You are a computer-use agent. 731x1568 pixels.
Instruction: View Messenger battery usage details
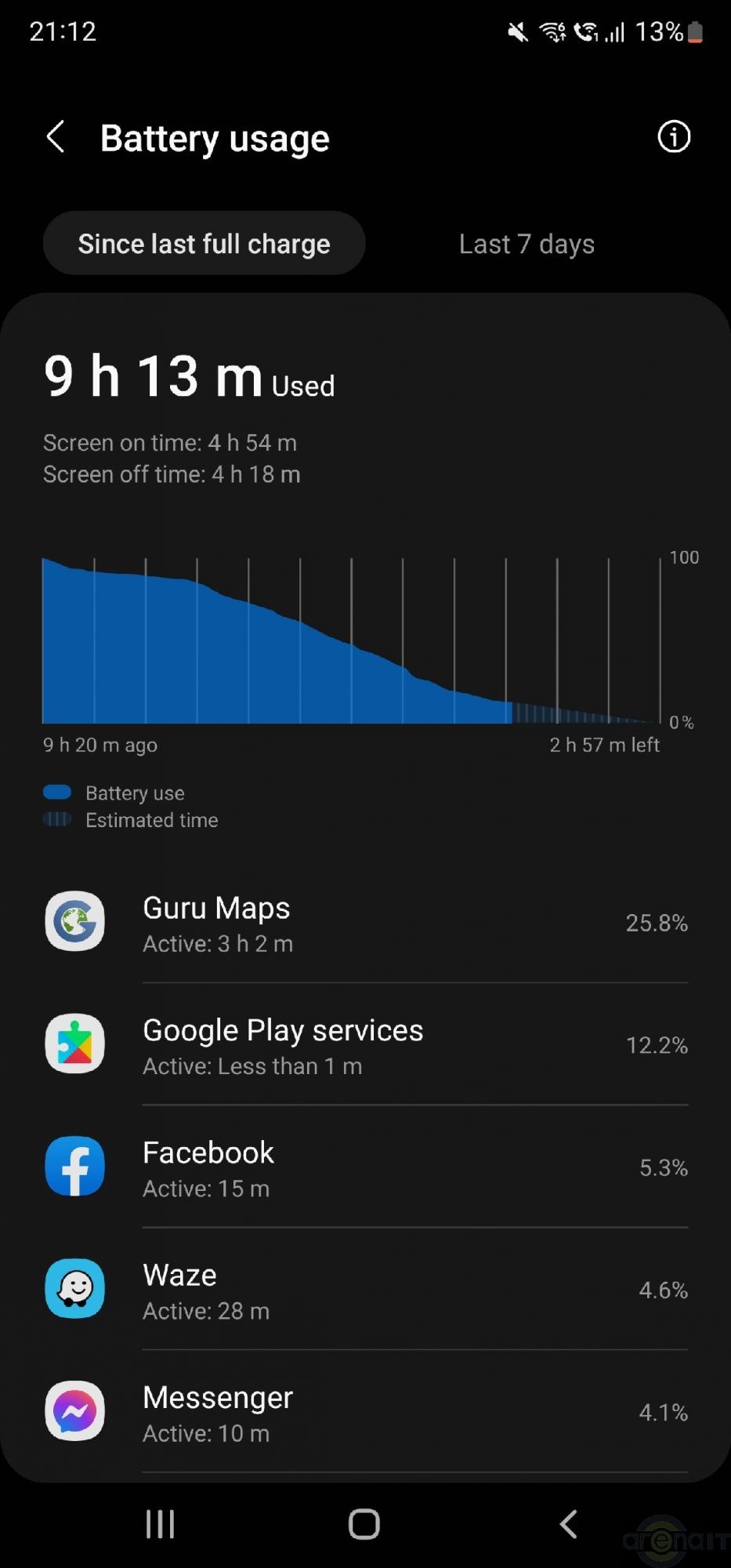point(365,1412)
